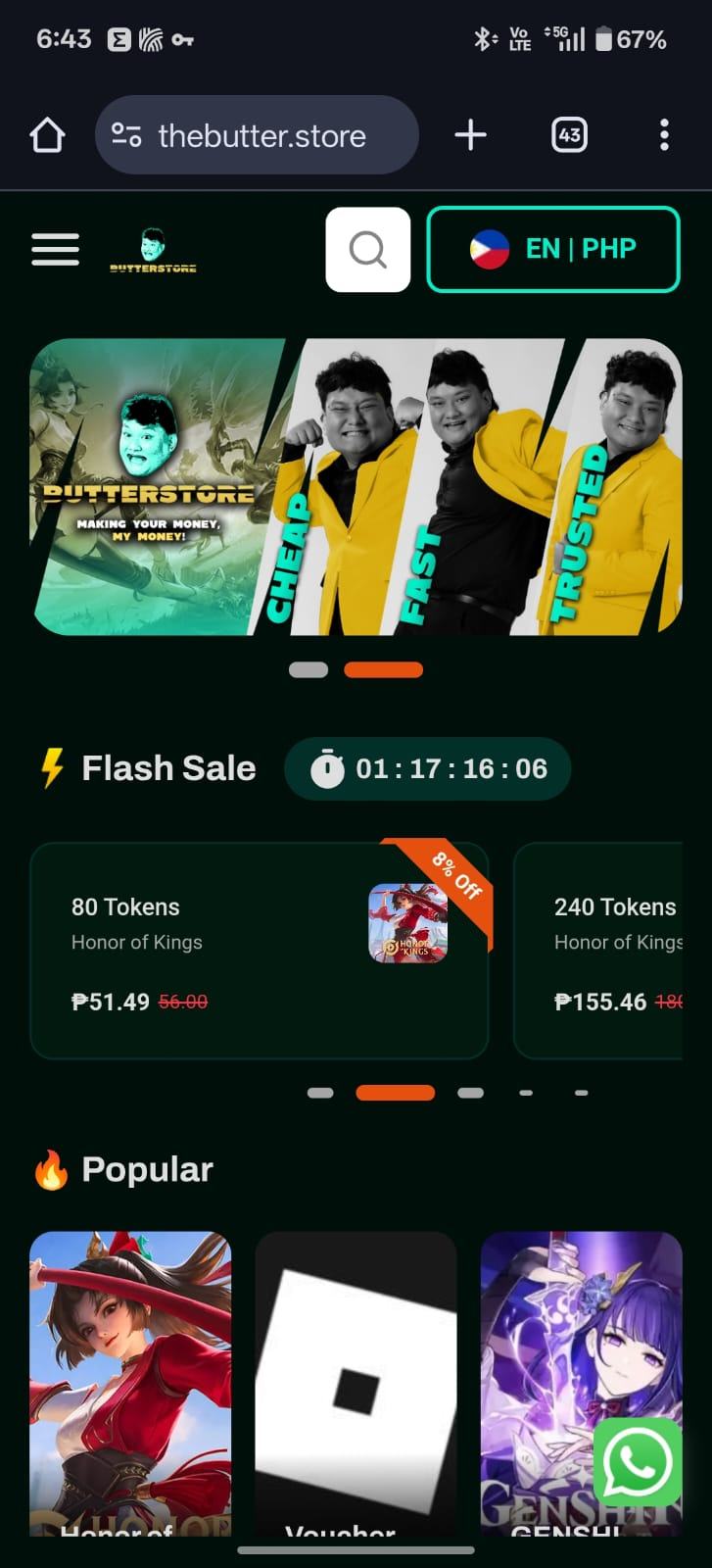Start a WhatsApp chat

(638, 1463)
